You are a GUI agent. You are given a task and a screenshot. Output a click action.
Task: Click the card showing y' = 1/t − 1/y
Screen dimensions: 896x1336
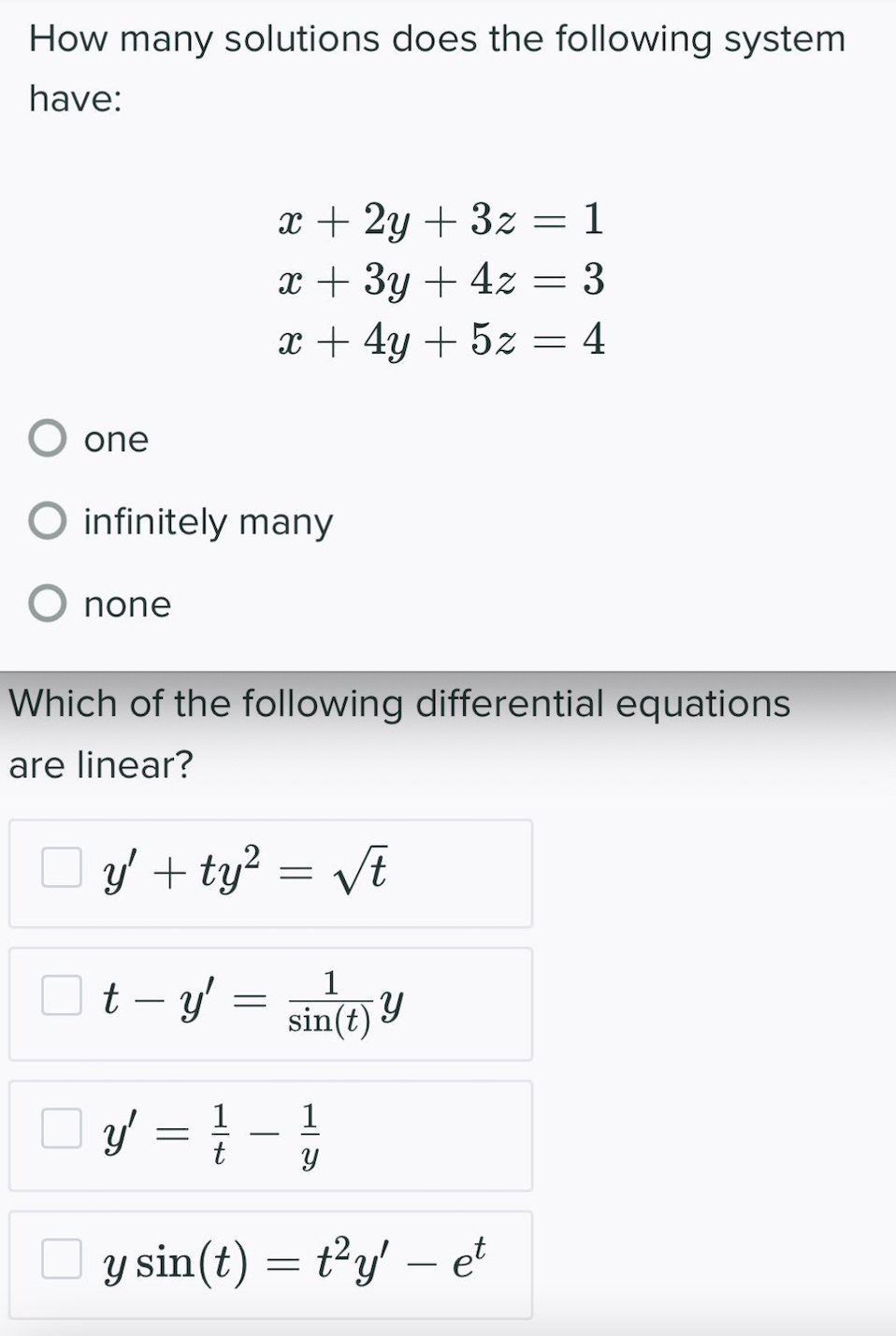tap(270, 1134)
